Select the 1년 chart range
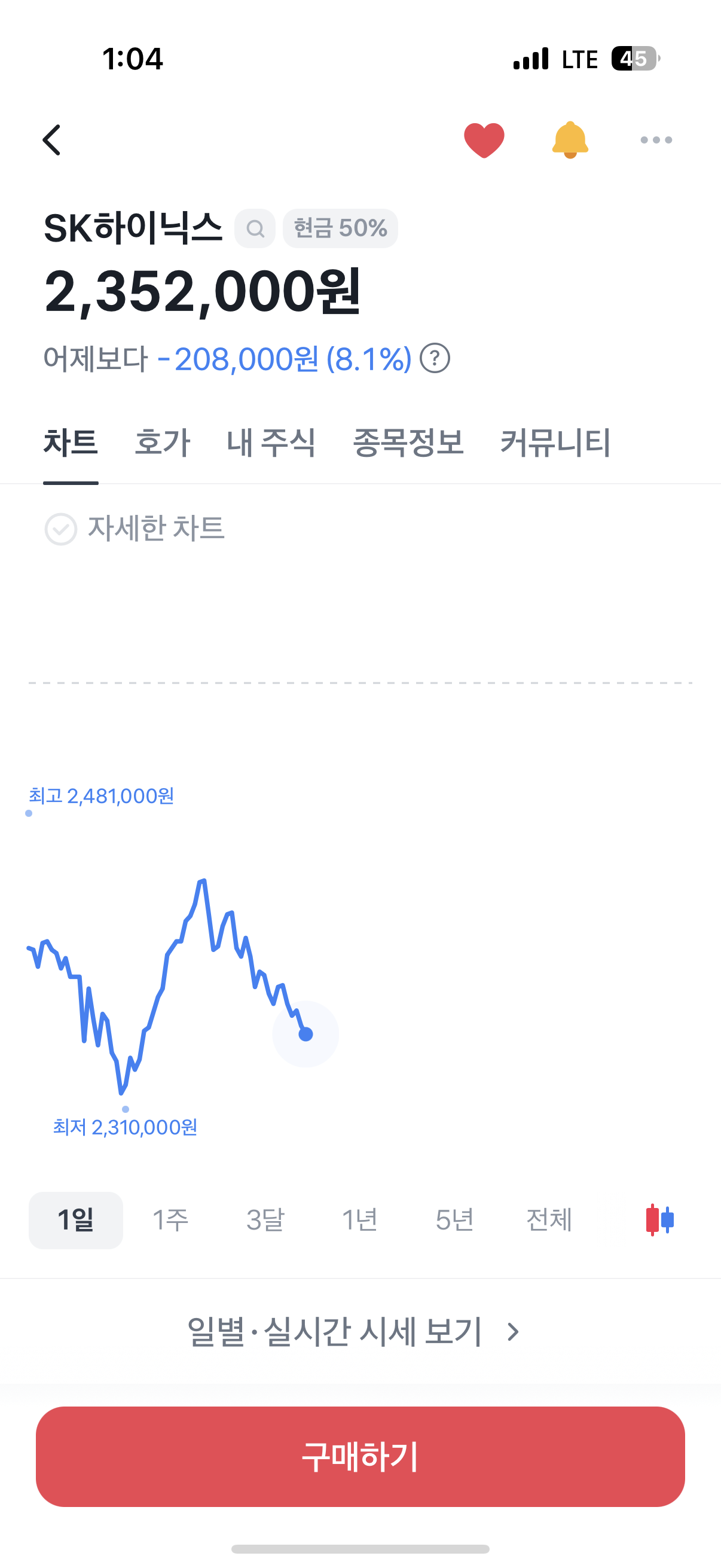This screenshot has height=1568, width=721. point(359,1220)
